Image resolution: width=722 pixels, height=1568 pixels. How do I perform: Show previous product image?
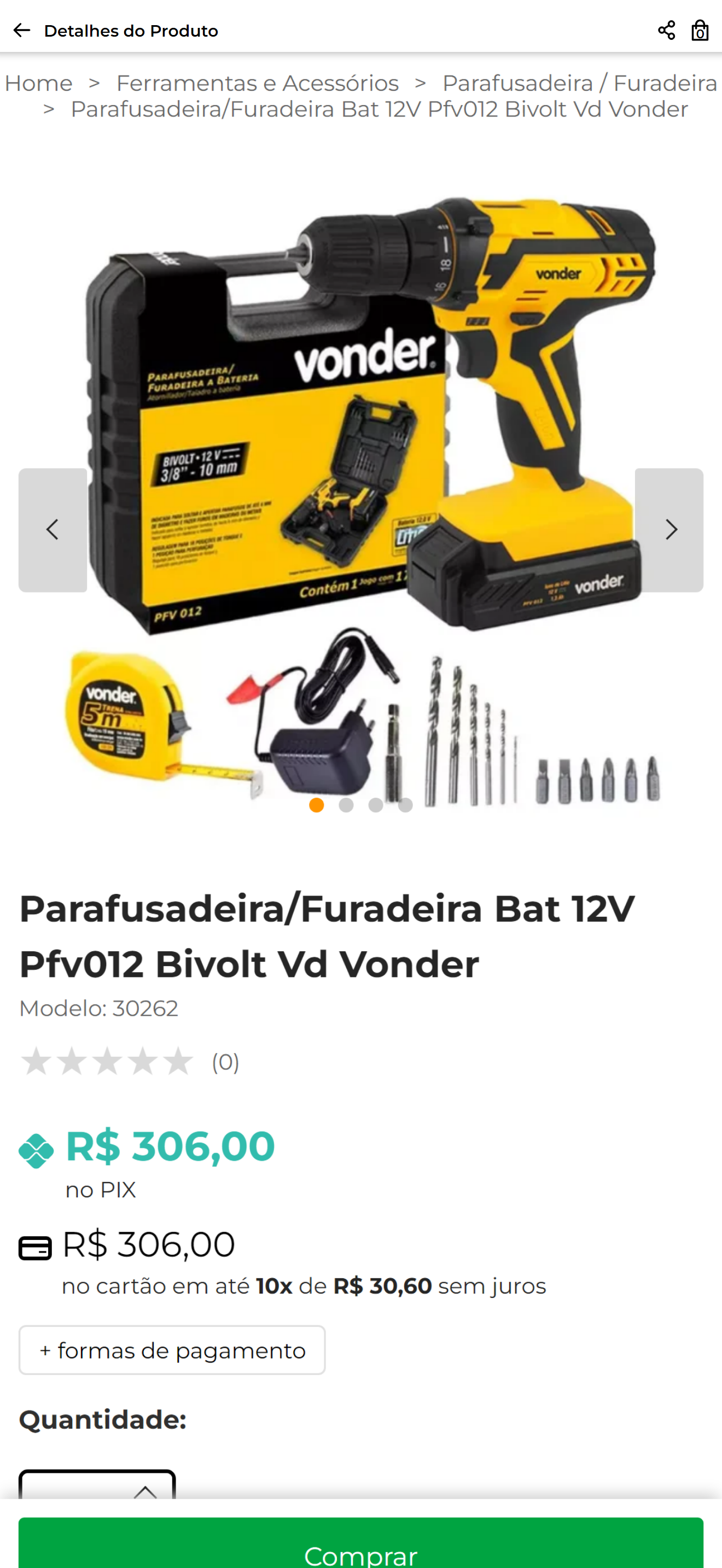(x=53, y=530)
